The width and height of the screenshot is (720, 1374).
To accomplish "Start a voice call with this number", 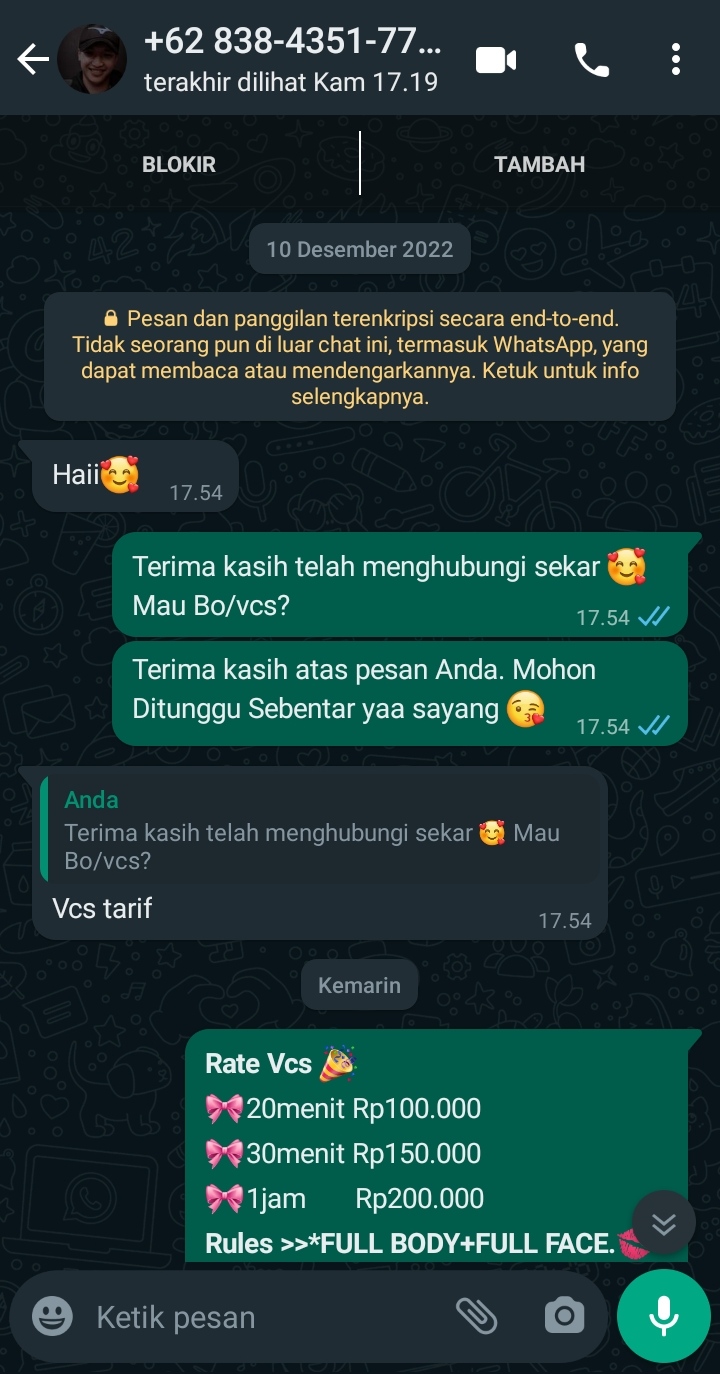I will pyautogui.click(x=591, y=60).
